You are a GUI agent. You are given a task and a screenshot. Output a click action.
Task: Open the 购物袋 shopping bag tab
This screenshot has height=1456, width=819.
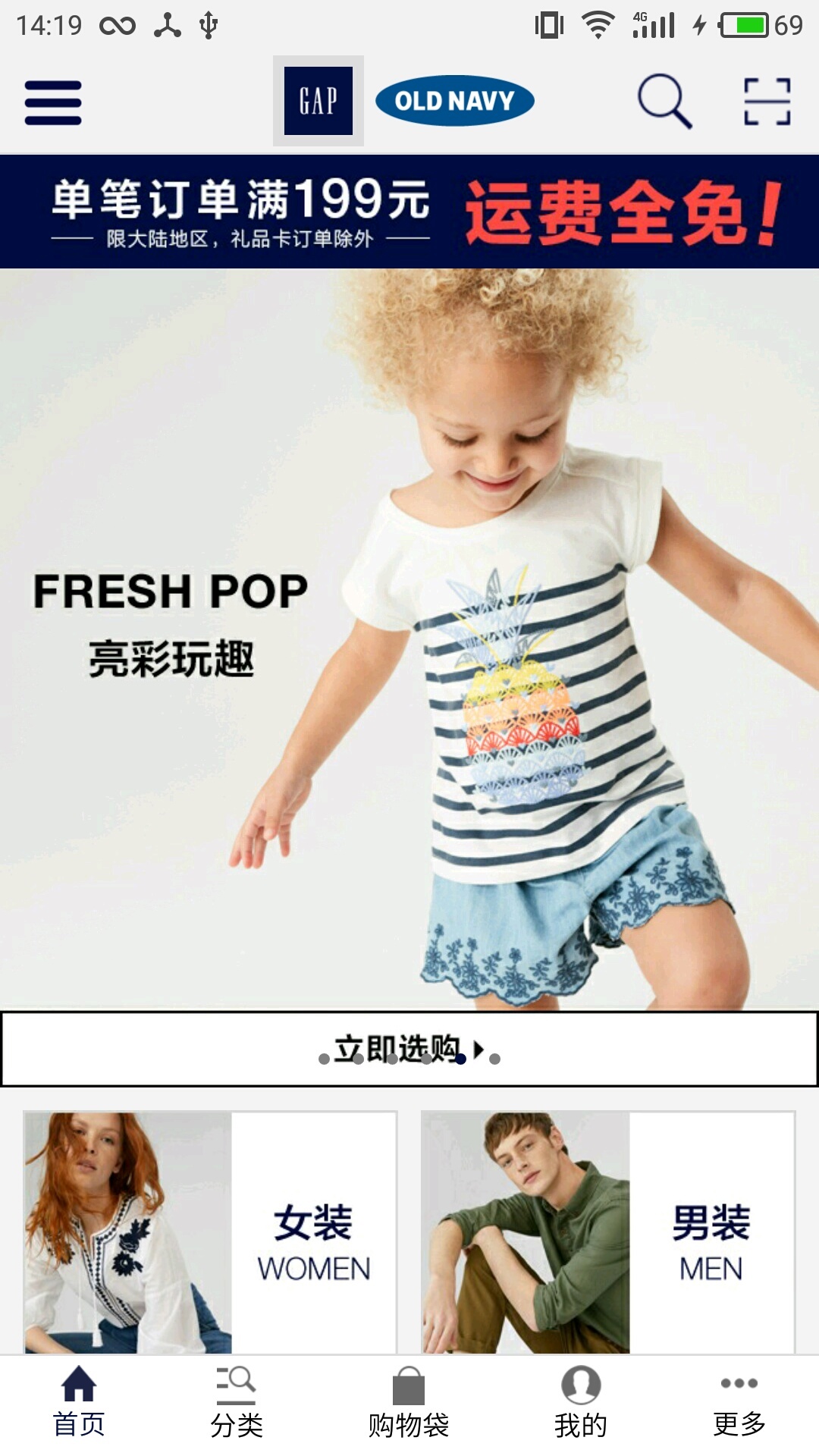tap(409, 1404)
